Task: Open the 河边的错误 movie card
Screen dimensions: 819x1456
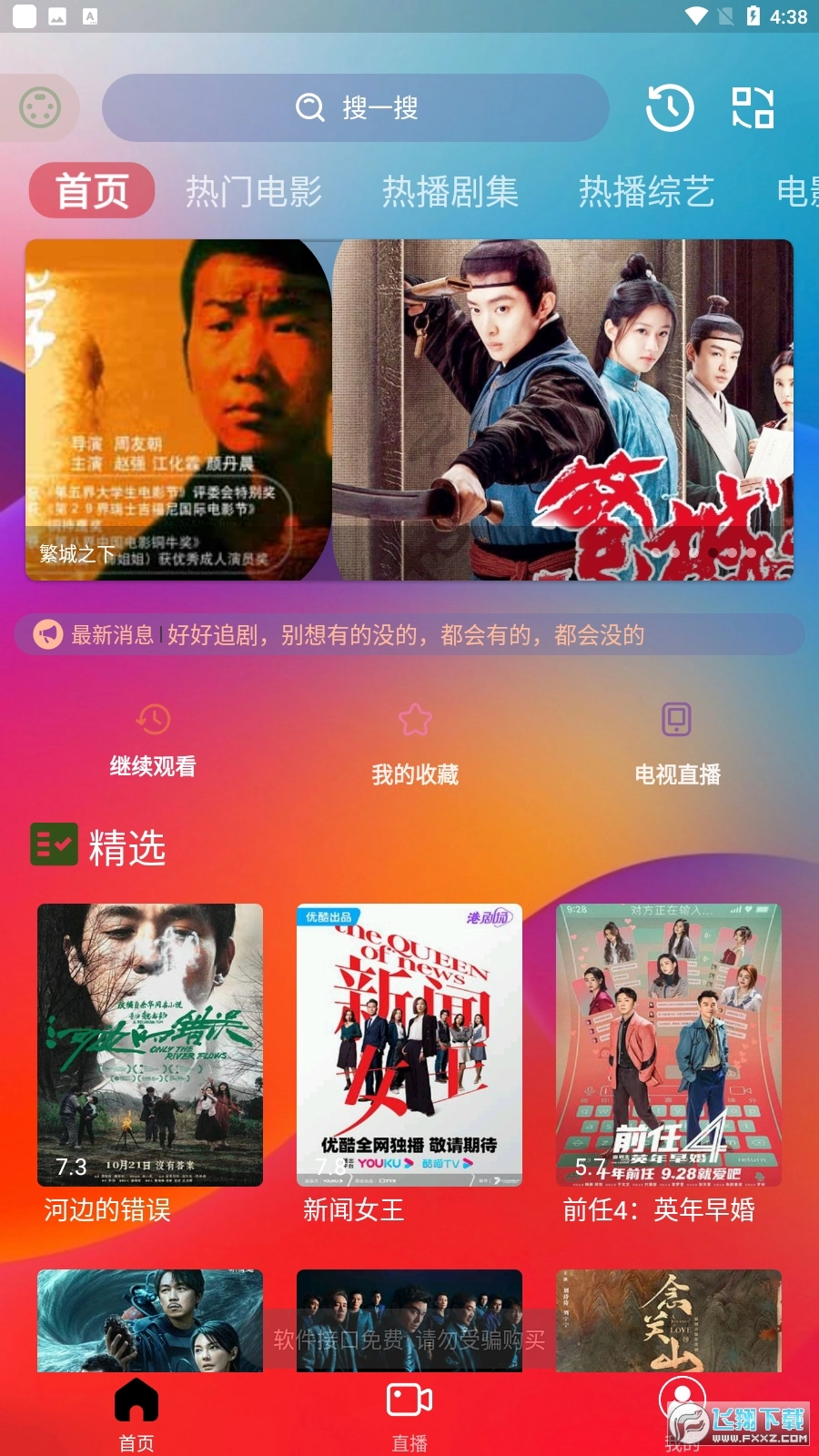Action: 150,1045
